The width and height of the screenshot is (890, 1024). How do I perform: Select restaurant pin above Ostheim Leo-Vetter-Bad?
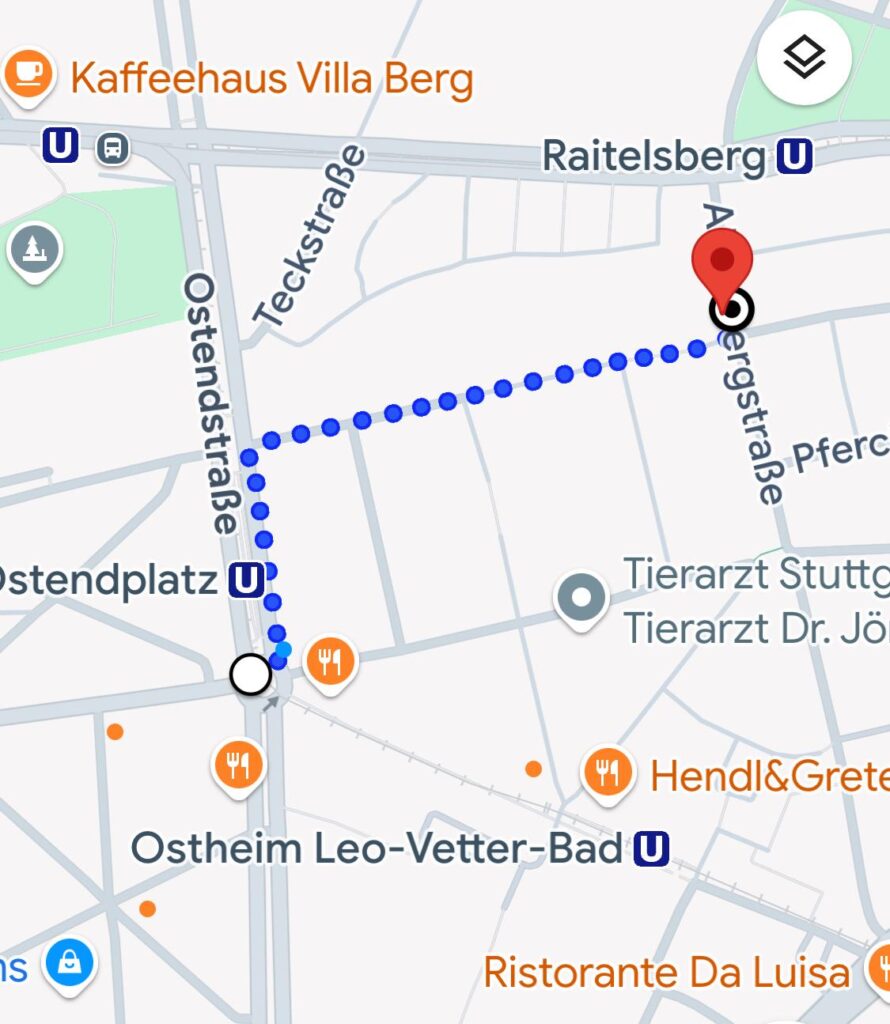[x=238, y=766]
